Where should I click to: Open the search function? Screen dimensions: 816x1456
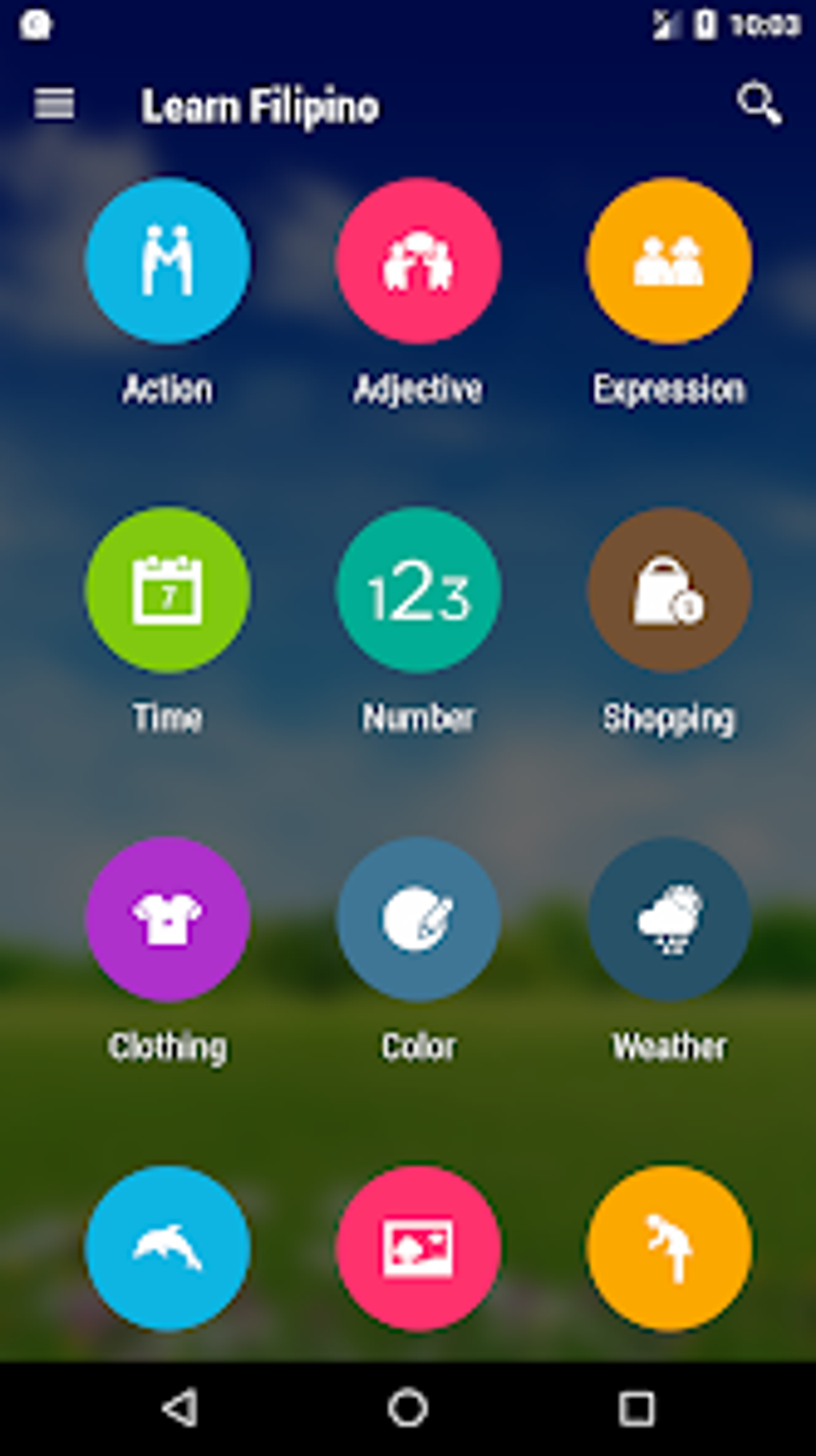[758, 105]
